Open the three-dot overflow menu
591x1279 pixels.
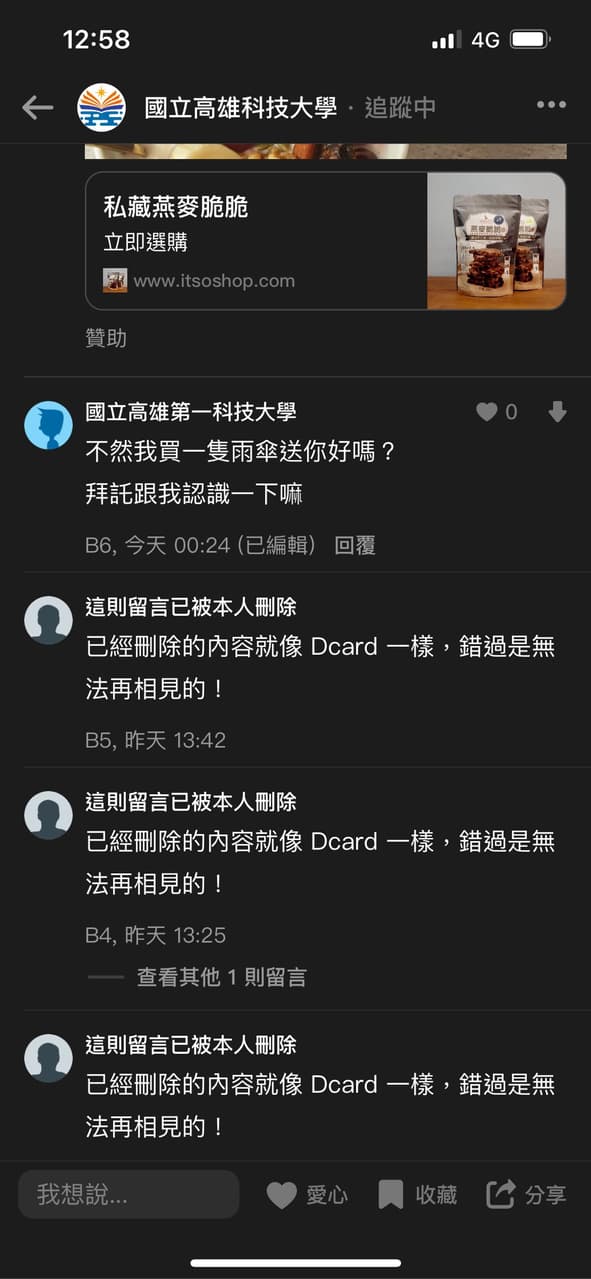point(551,106)
